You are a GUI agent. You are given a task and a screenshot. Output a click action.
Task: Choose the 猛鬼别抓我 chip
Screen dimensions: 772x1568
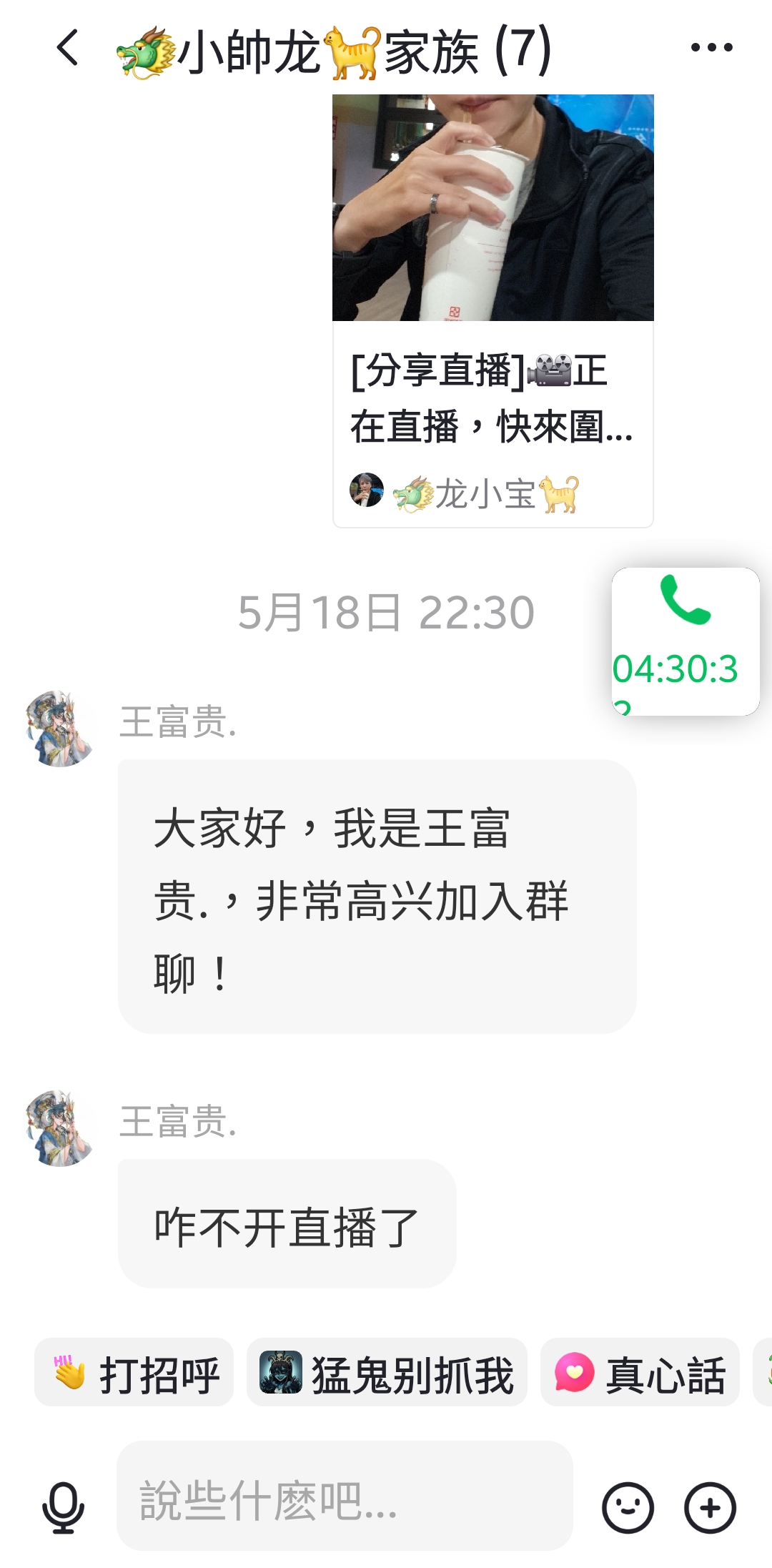(387, 1372)
